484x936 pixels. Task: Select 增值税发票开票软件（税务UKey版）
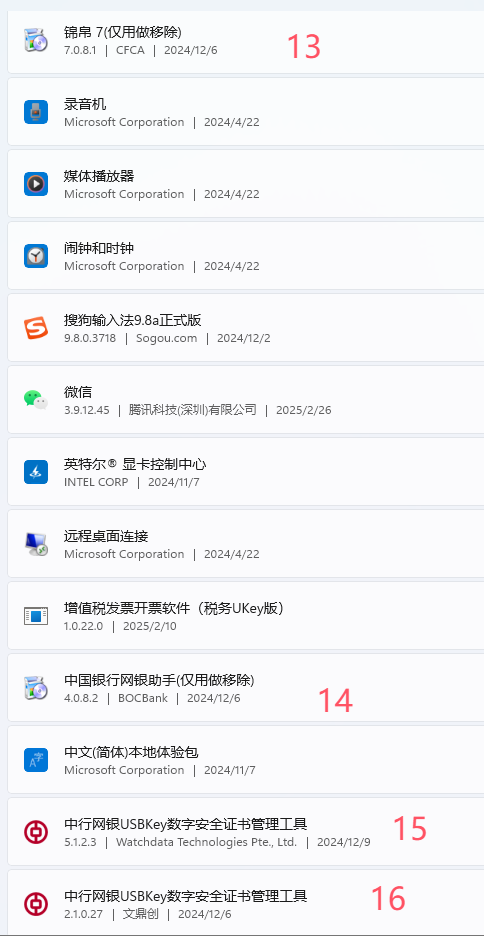(246, 616)
